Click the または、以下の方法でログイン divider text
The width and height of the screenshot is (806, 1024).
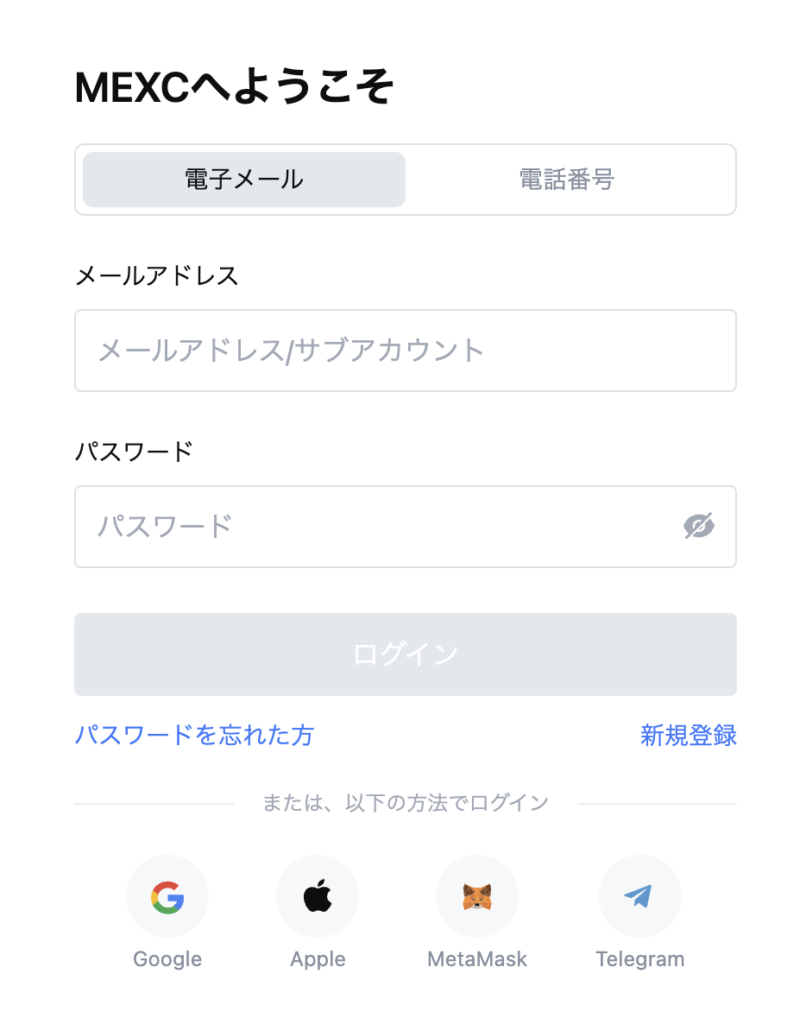pos(405,801)
